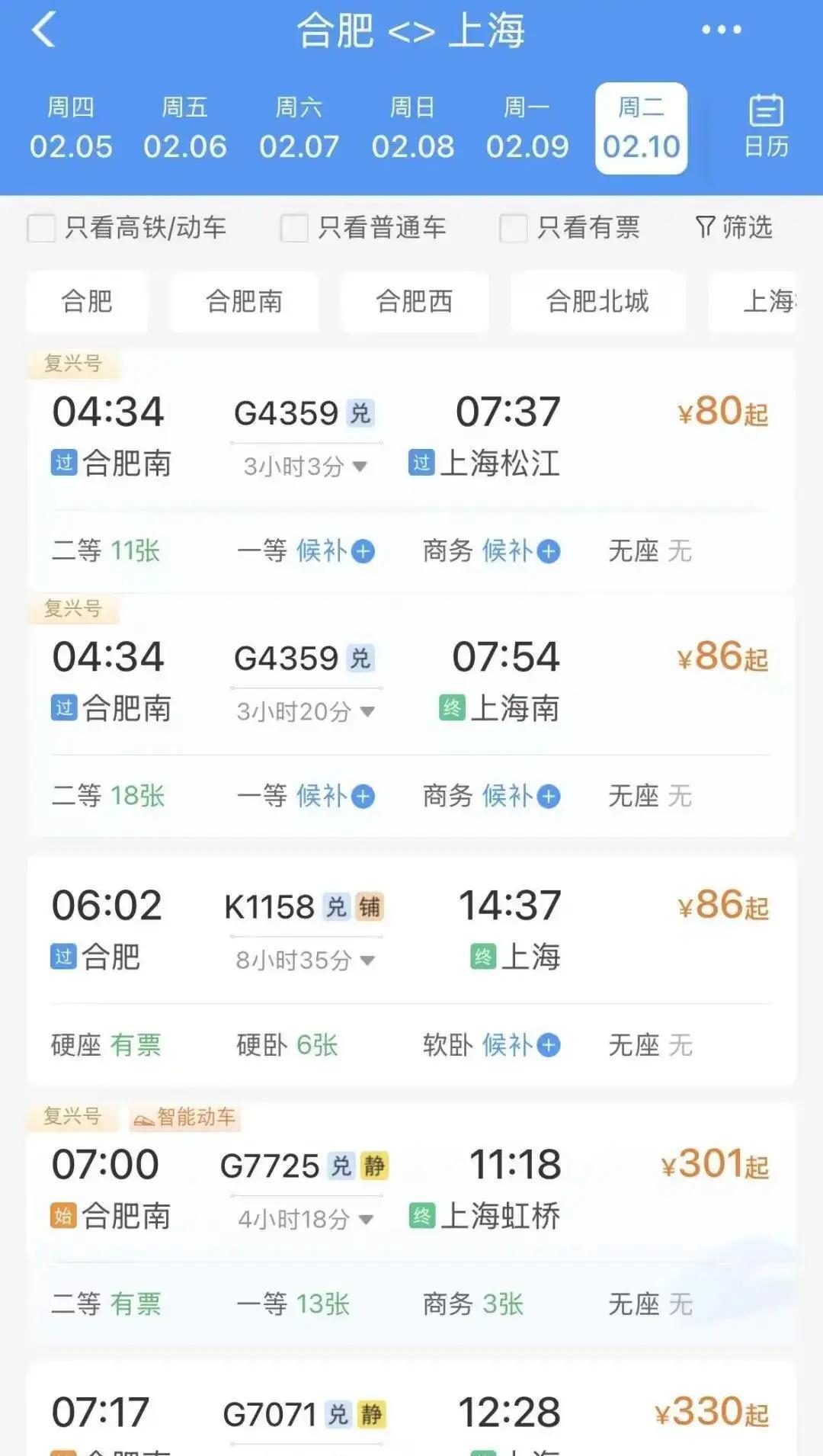Image resolution: width=823 pixels, height=1456 pixels.
Task: Tap the 复兴号 label on the first train
Action: click(73, 364)
